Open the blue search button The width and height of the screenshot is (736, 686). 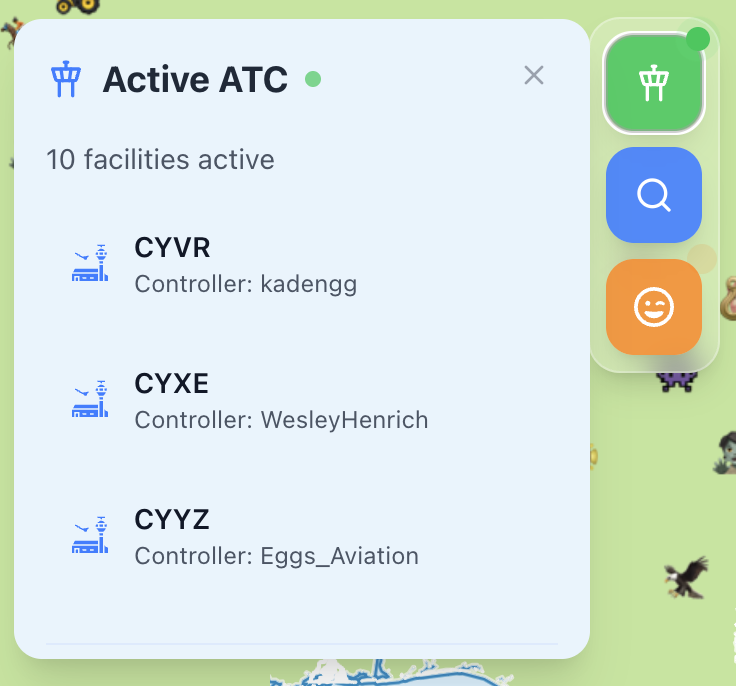[654, 195]
